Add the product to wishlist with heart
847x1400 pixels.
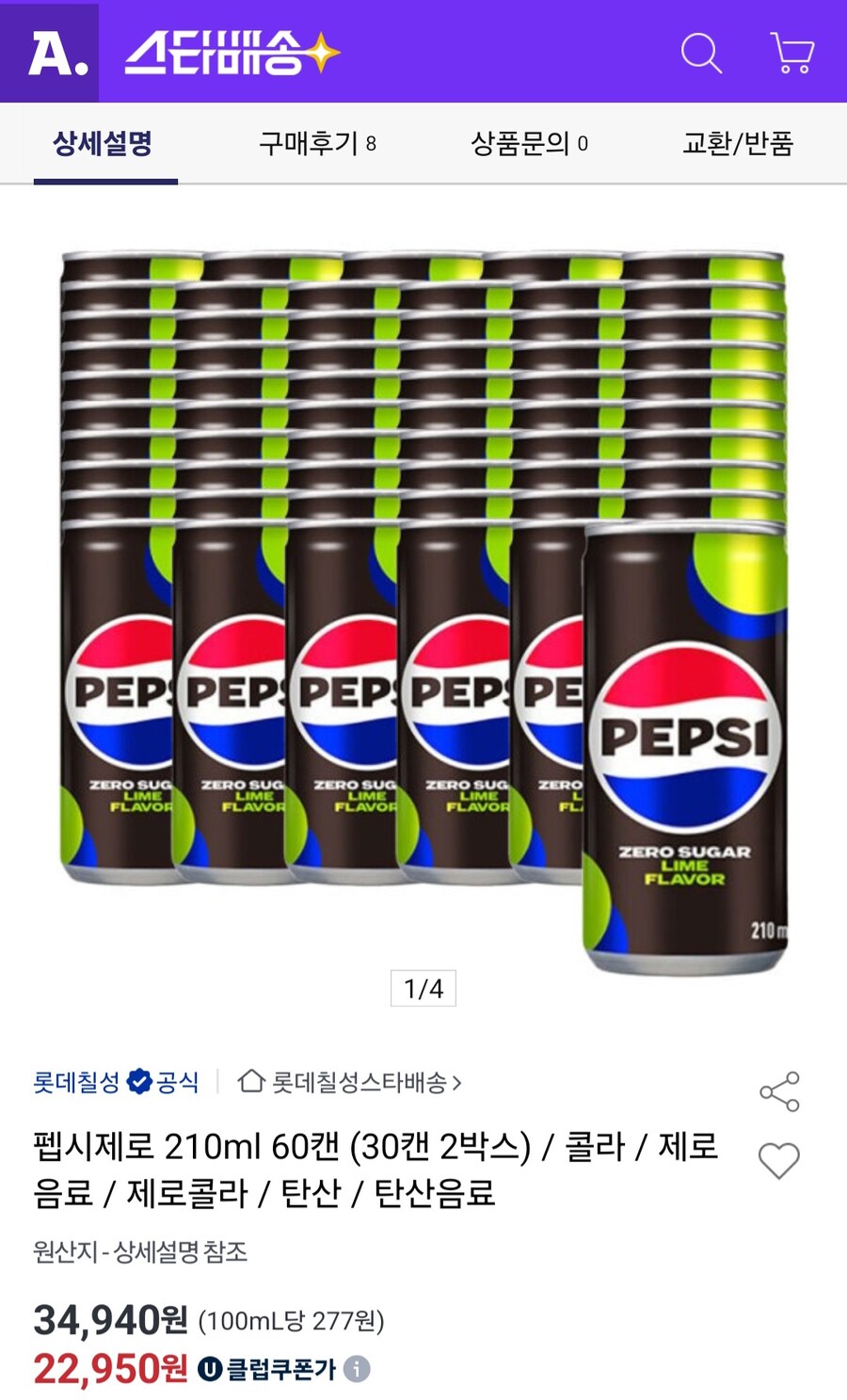tap(779, 1161)
